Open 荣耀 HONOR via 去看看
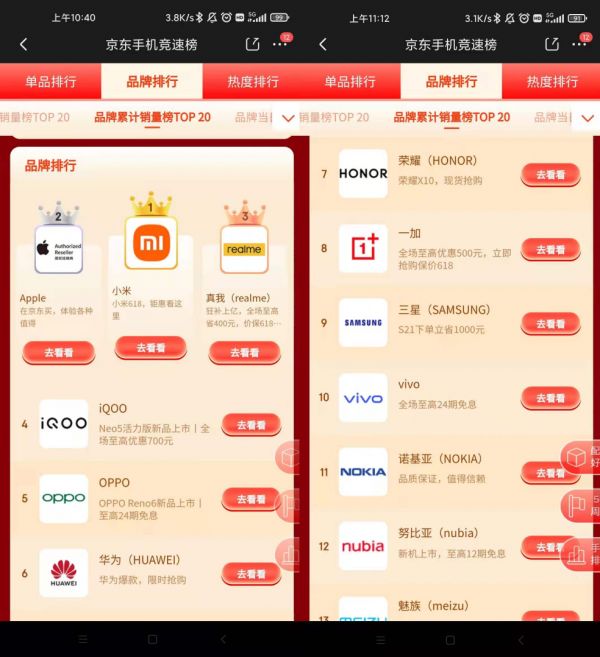 pyautogui.click(x=550, y=175)
